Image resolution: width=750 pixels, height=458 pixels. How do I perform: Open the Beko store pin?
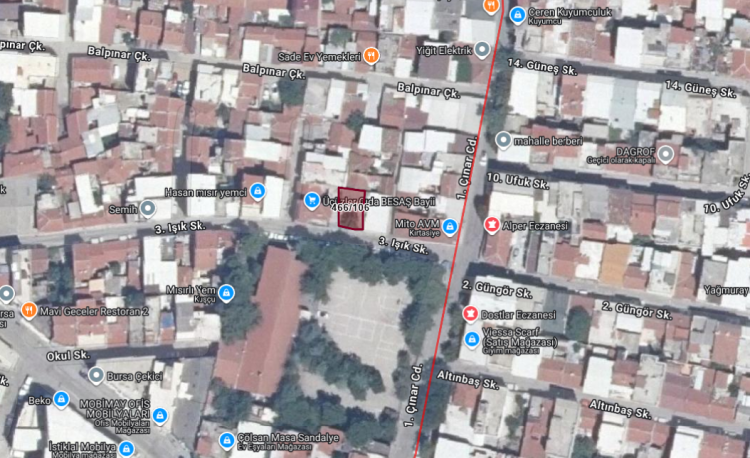tap(59, 401)
